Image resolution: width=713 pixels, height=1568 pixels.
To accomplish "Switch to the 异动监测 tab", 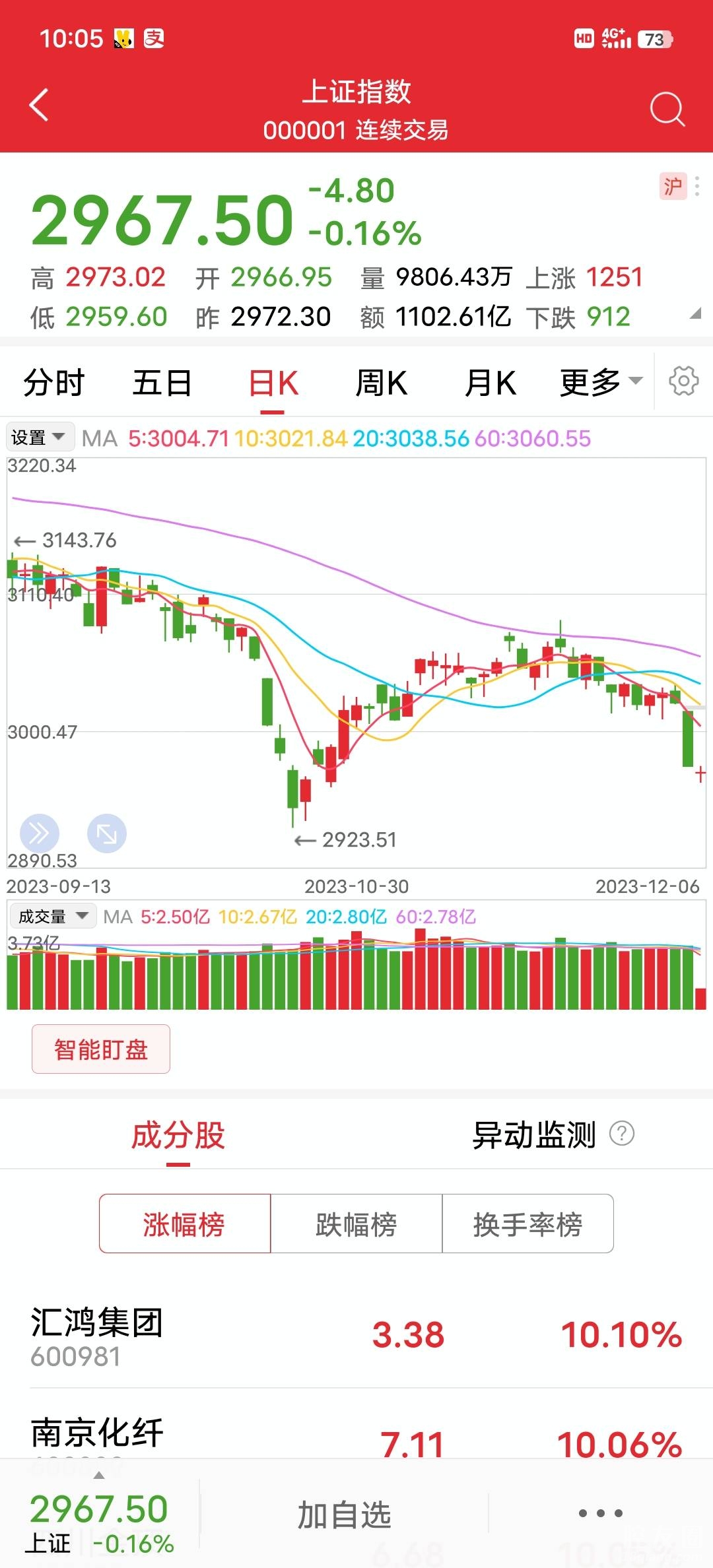I will (533, 1135).
